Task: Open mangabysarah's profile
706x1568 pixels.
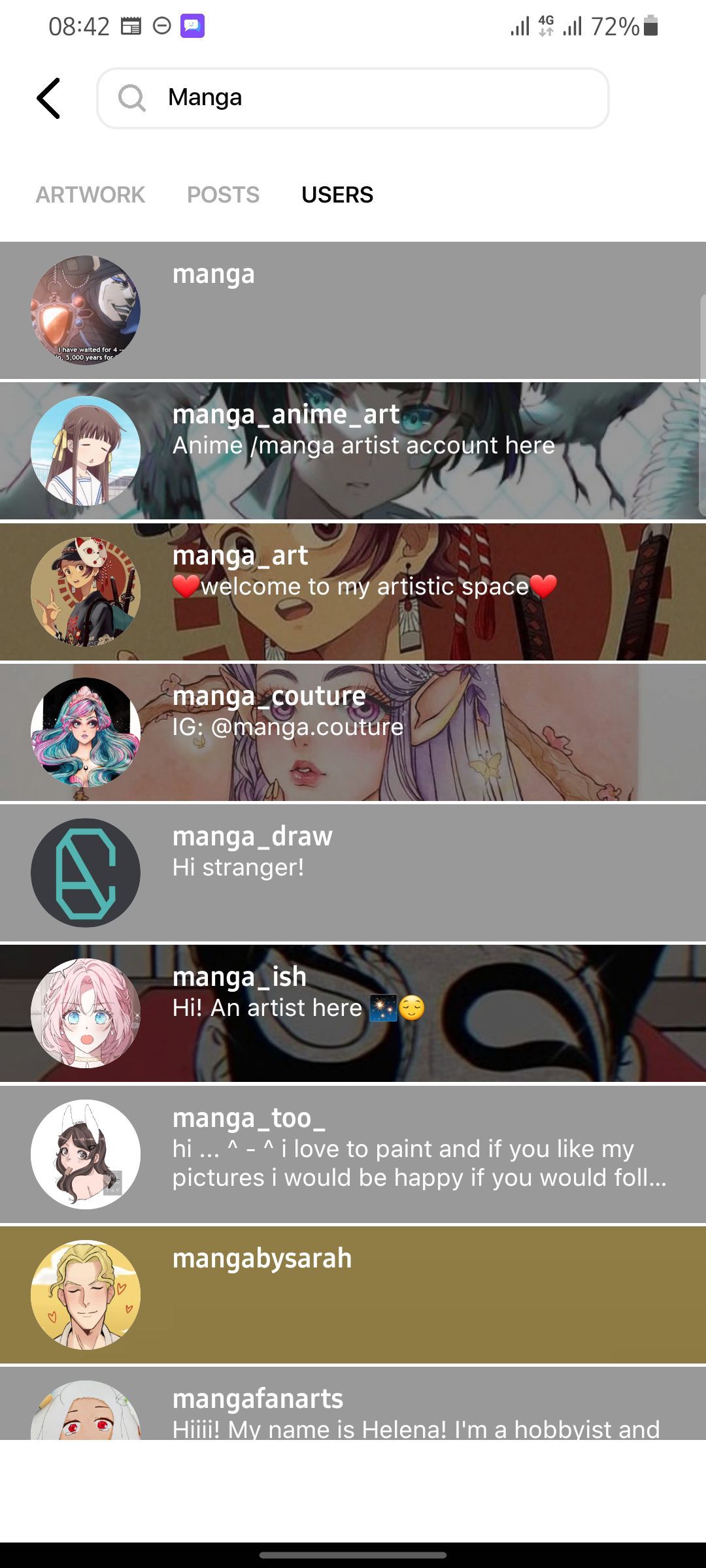Action: [x=353, y=1295]
